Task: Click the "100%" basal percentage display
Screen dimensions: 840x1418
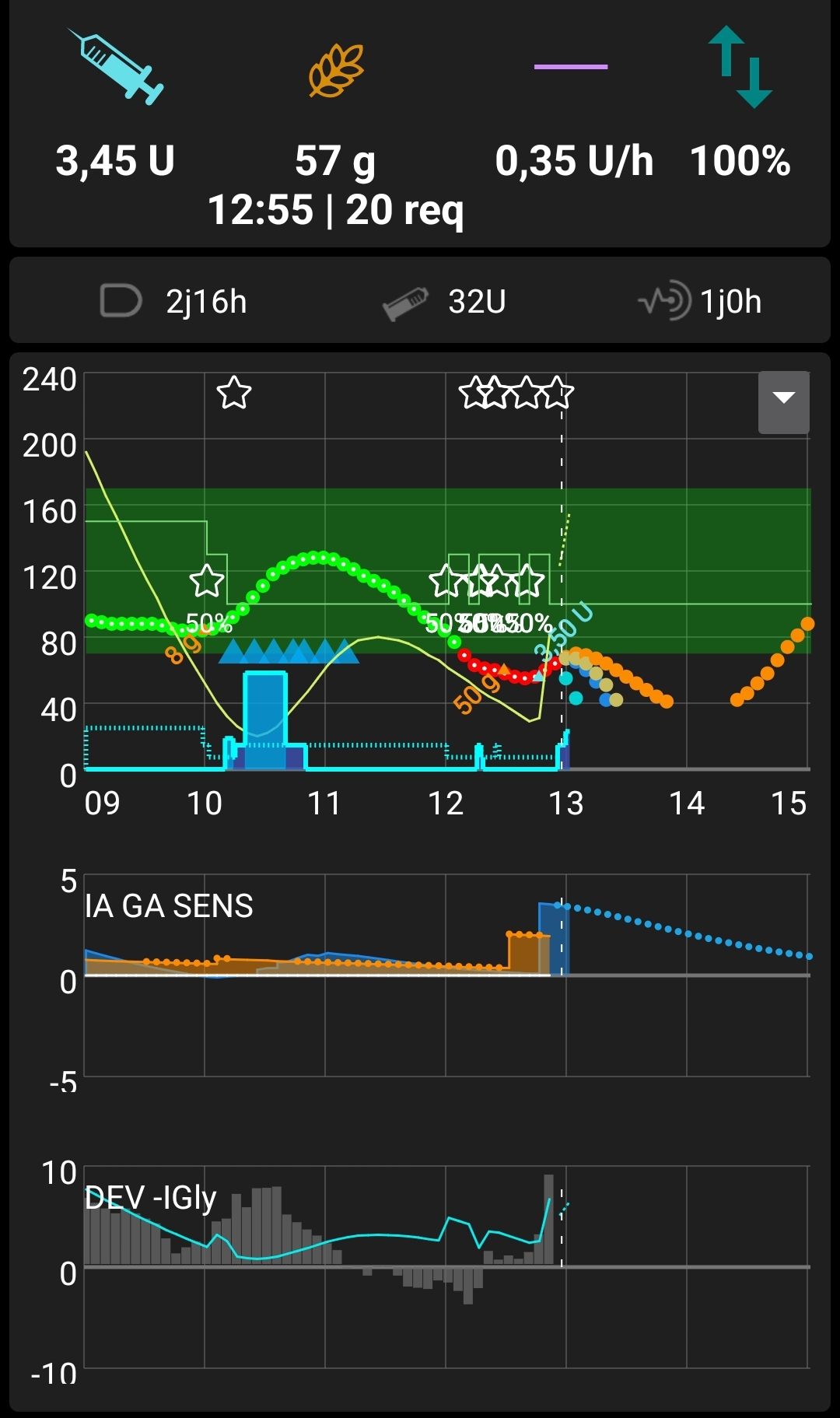Action: coord(740,163)
